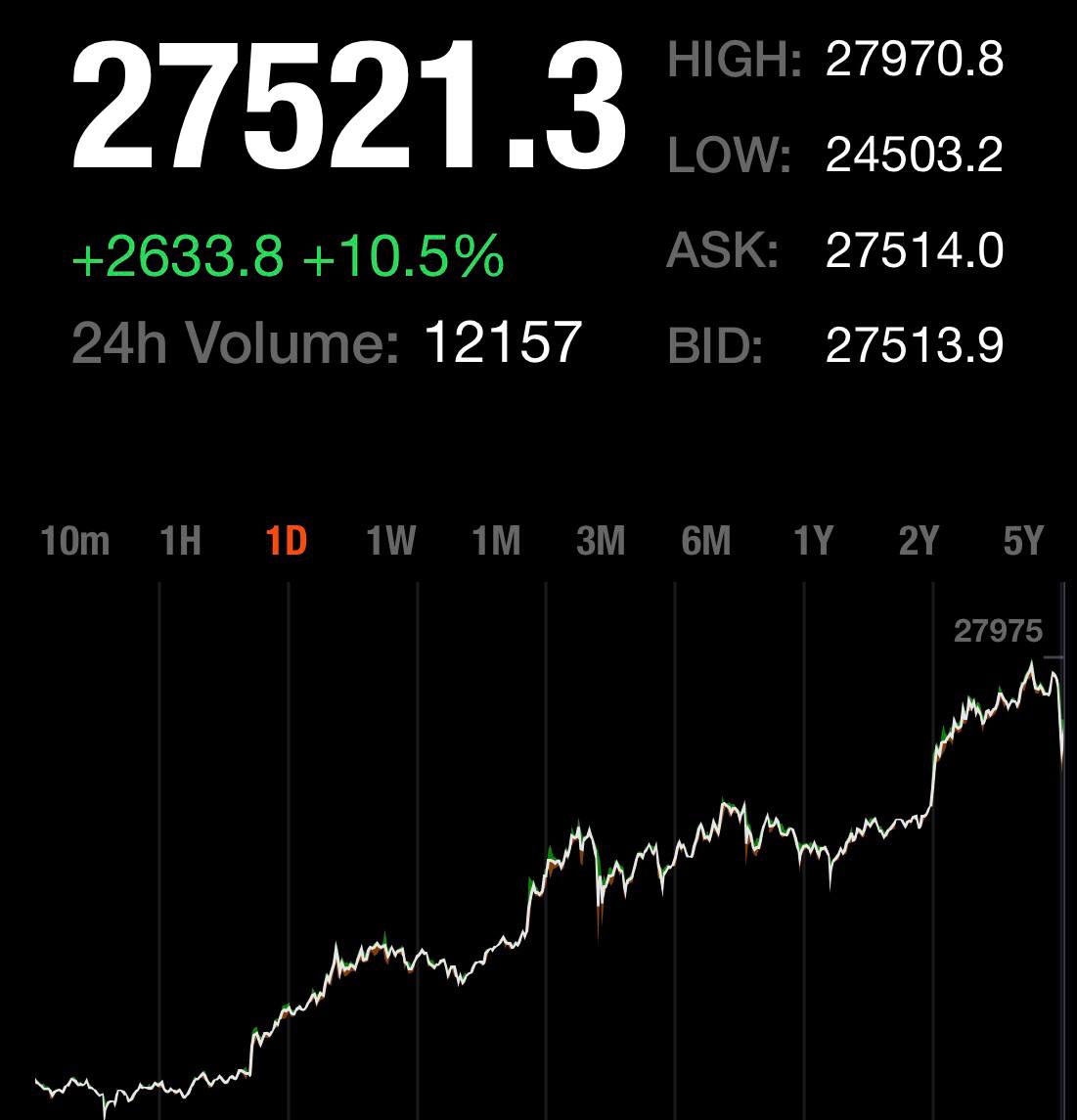
Task: Show the 1W price chart
Action: point(391,540)
